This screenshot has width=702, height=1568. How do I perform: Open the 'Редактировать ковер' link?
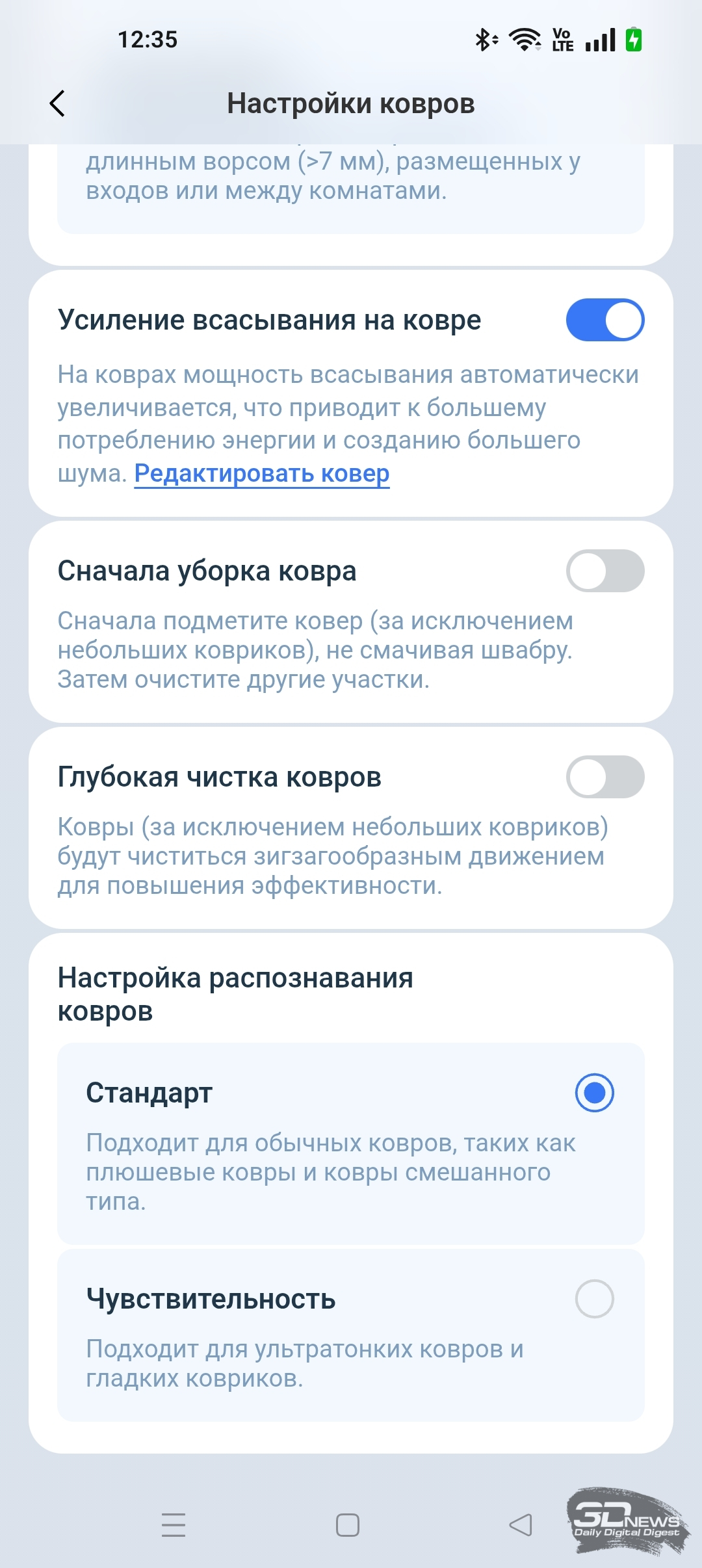click(x=262, y=473)
